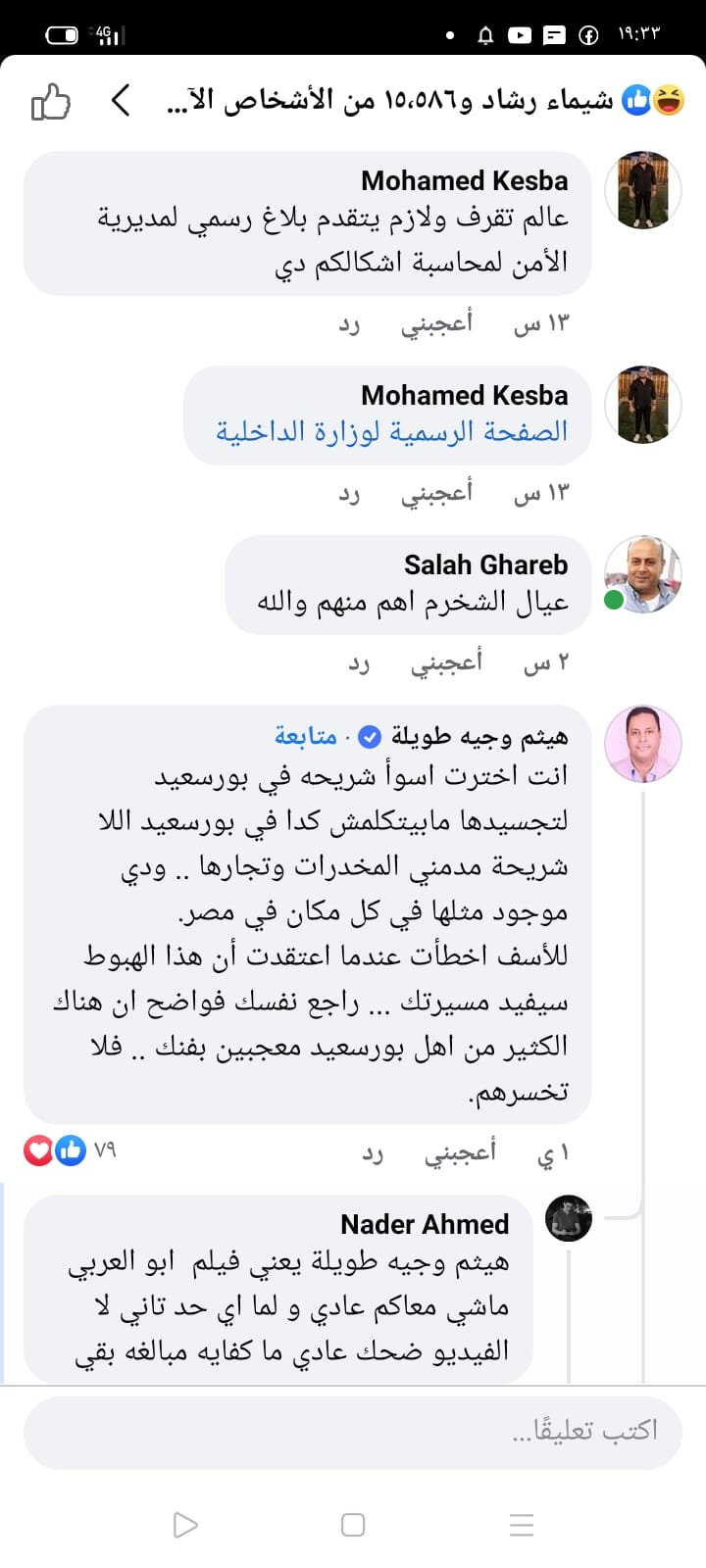
Task: Reply to Mohamed Kesba's comment about official report
Action: (x=350, y=323)
